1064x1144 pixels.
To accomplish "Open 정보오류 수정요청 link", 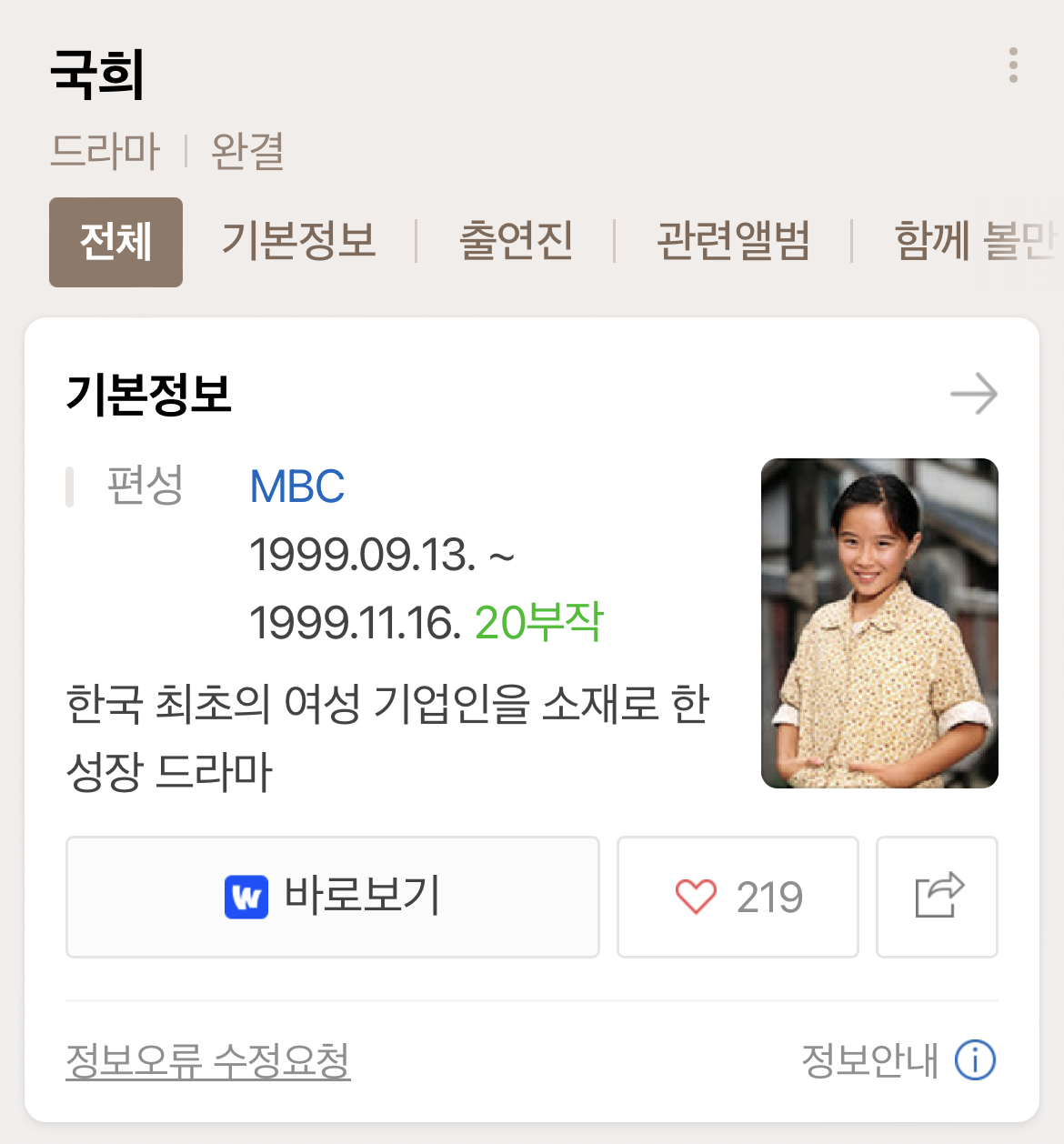I will pos(208,1060).
